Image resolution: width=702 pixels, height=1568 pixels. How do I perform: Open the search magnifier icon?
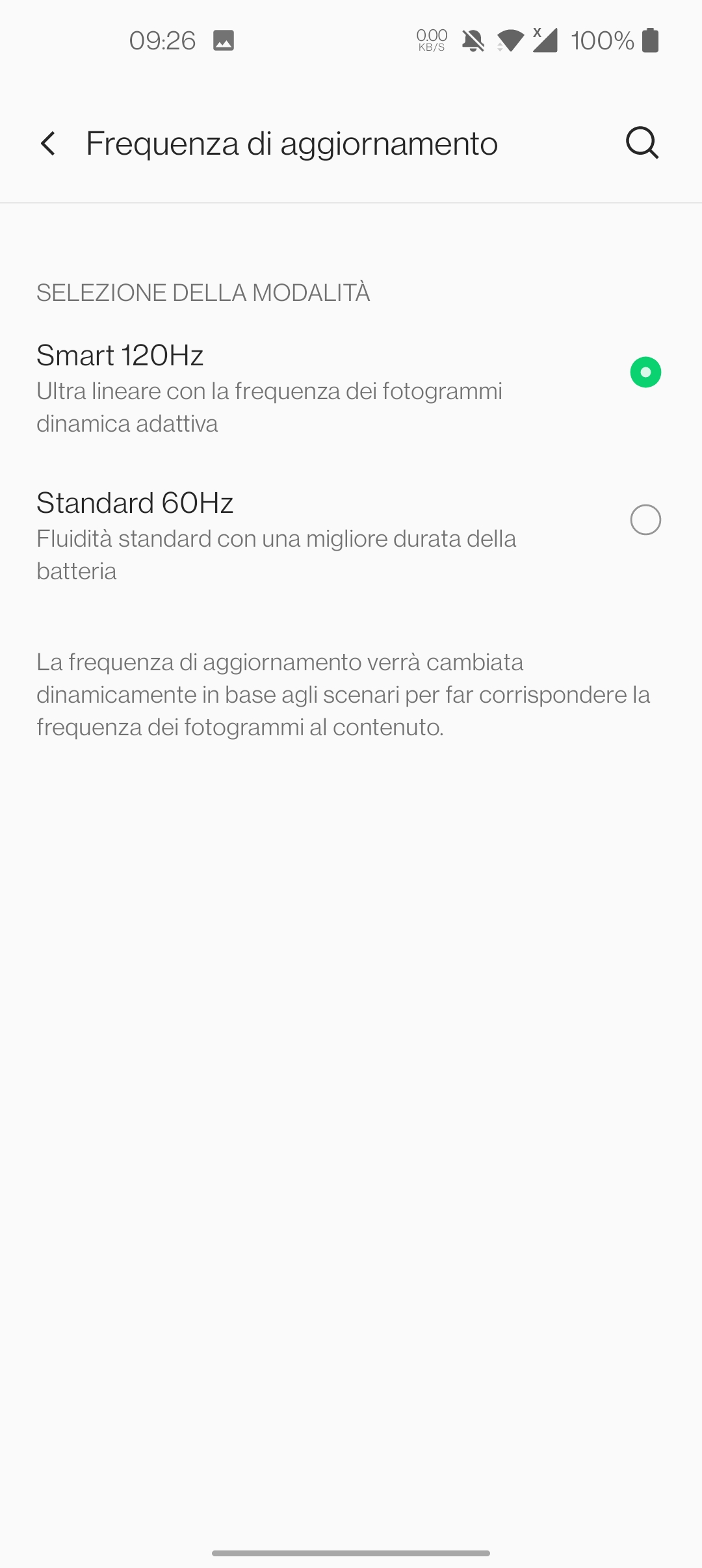pyautogui.click(x=642, y=143)
